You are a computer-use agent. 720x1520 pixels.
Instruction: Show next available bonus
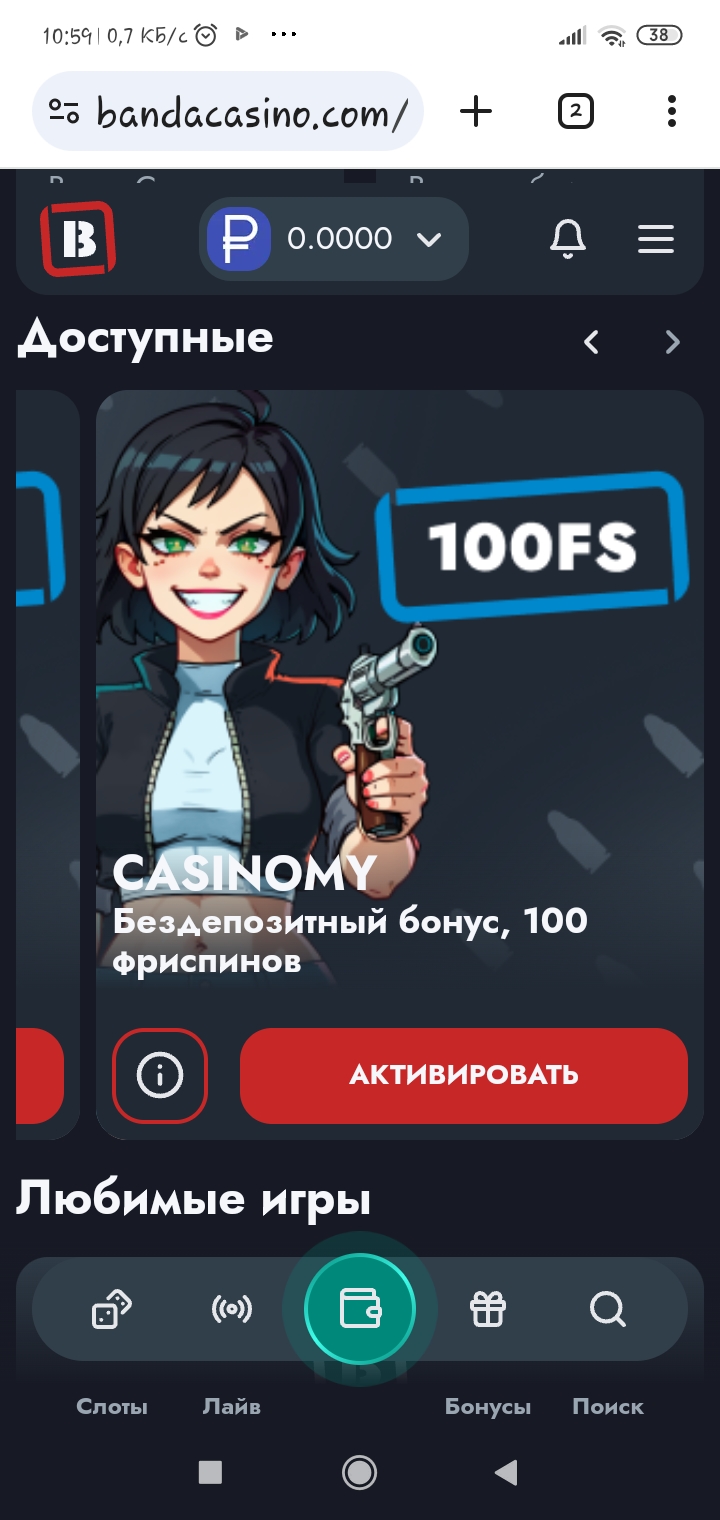(x=672, y=343)
